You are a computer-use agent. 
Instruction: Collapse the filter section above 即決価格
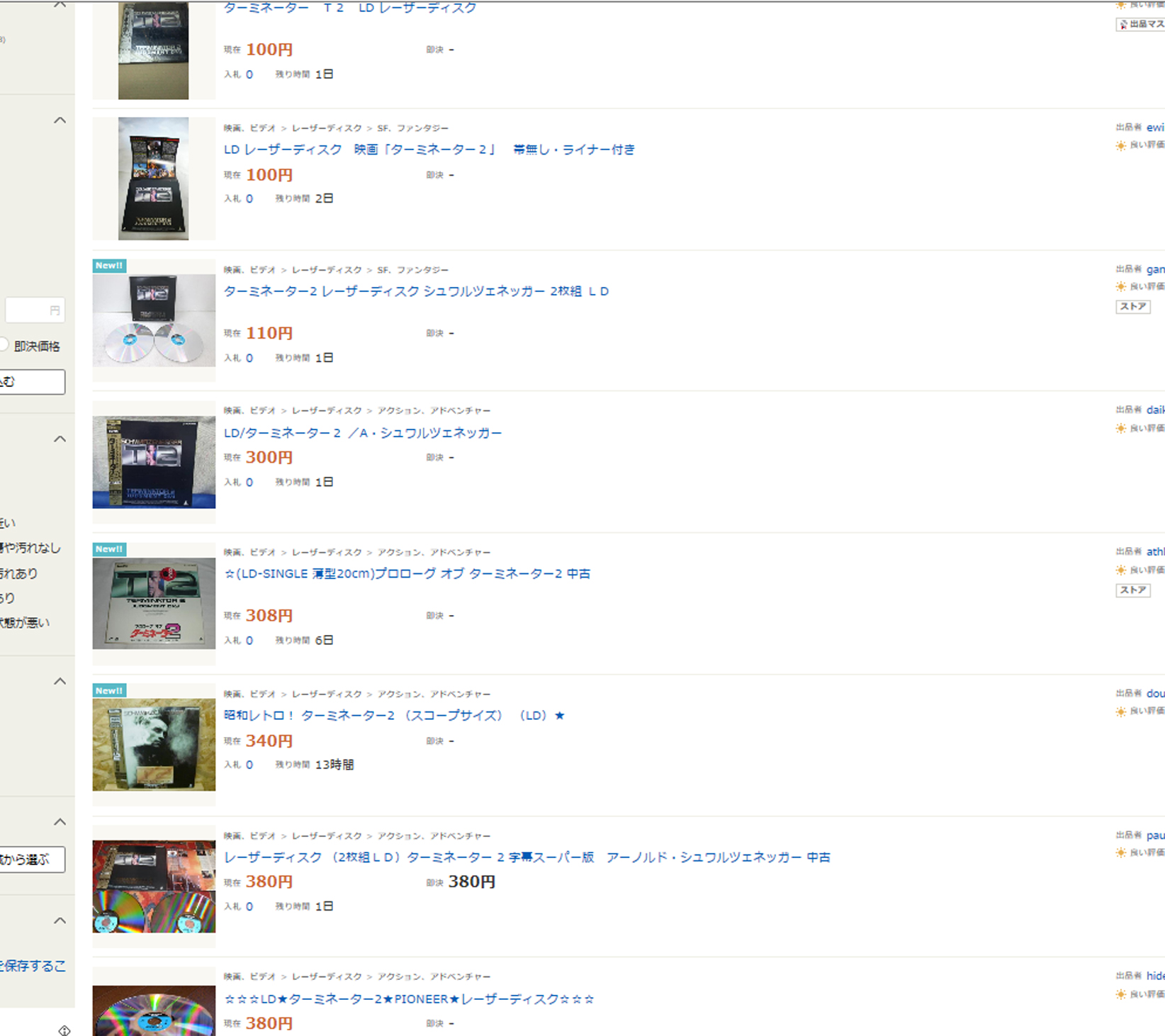click(x=60, y=120)
